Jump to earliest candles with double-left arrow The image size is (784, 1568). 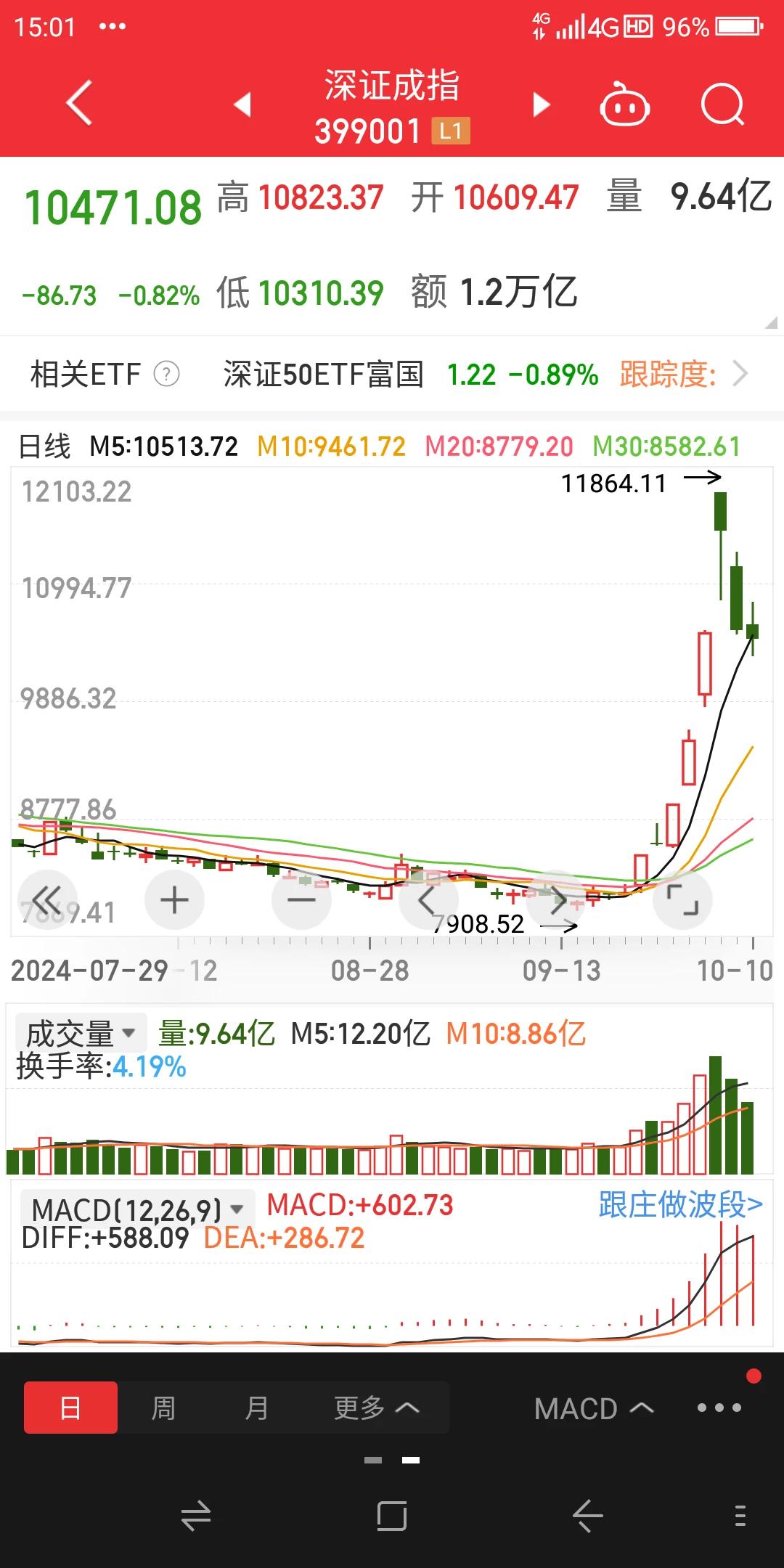click(48, 900)
